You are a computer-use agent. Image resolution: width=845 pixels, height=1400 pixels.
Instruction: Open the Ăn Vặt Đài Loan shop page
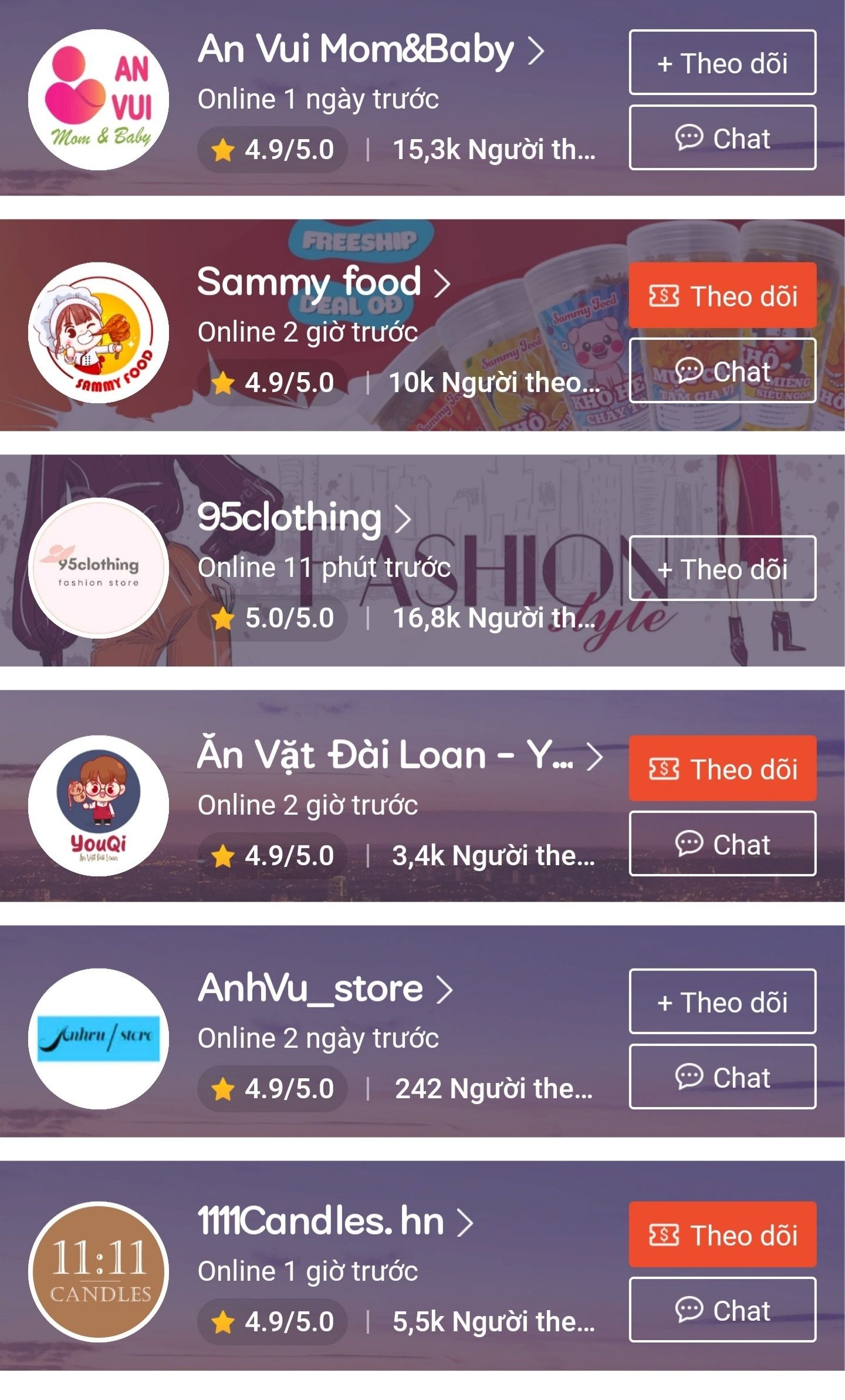(x=399, y=755)
